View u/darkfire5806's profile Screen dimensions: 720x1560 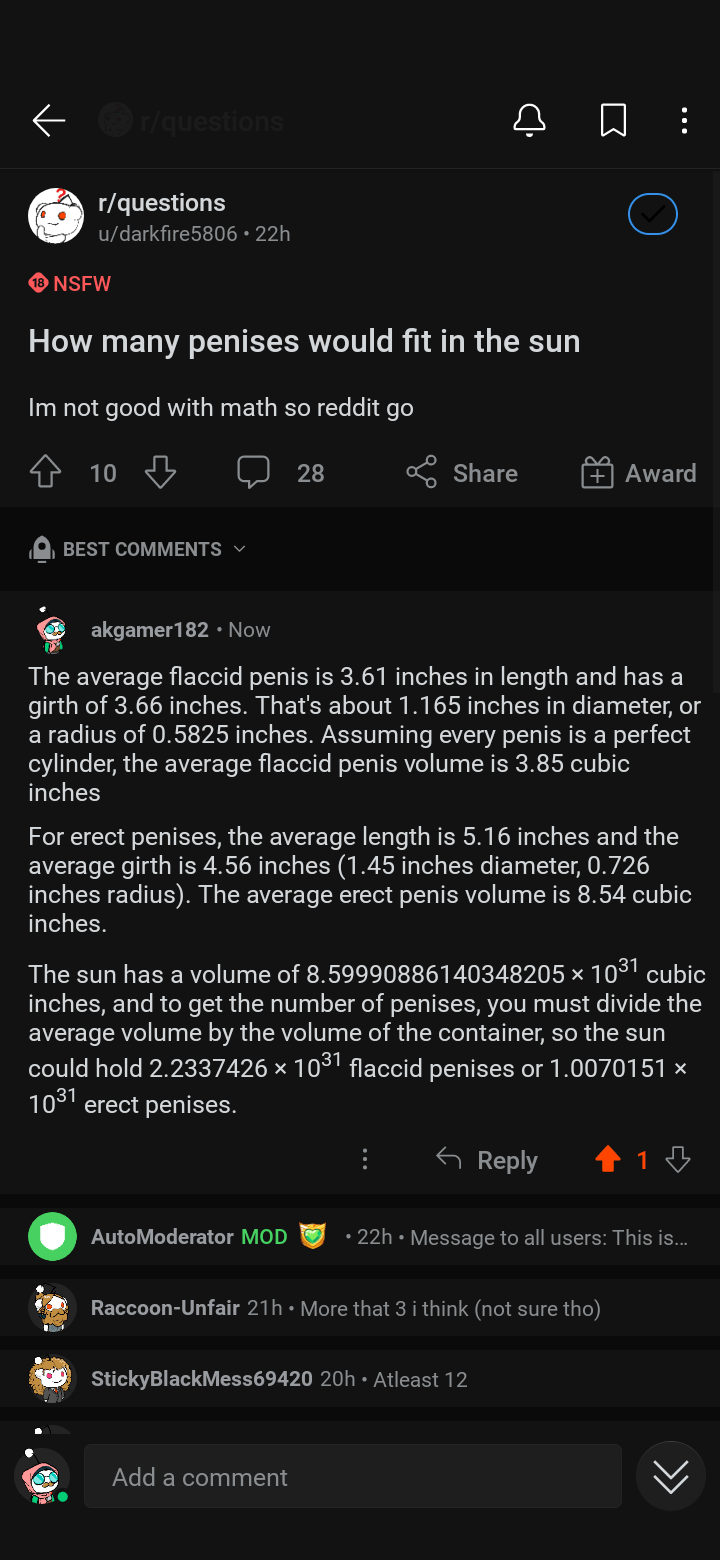point(167,234)
